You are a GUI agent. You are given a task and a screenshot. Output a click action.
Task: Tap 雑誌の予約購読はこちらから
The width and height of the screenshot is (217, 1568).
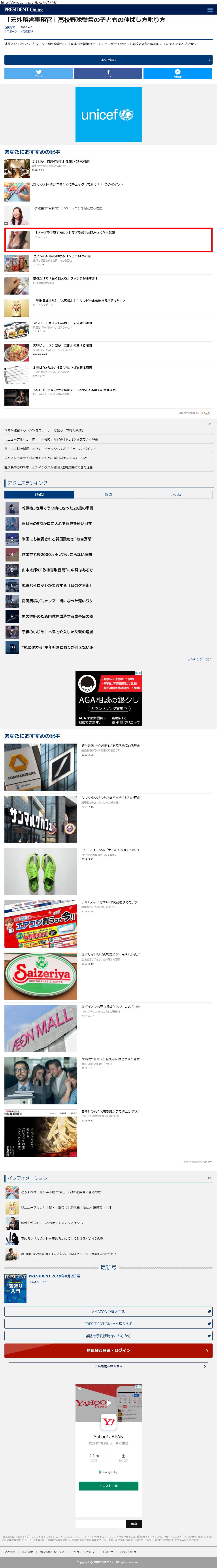[108, 1336]
